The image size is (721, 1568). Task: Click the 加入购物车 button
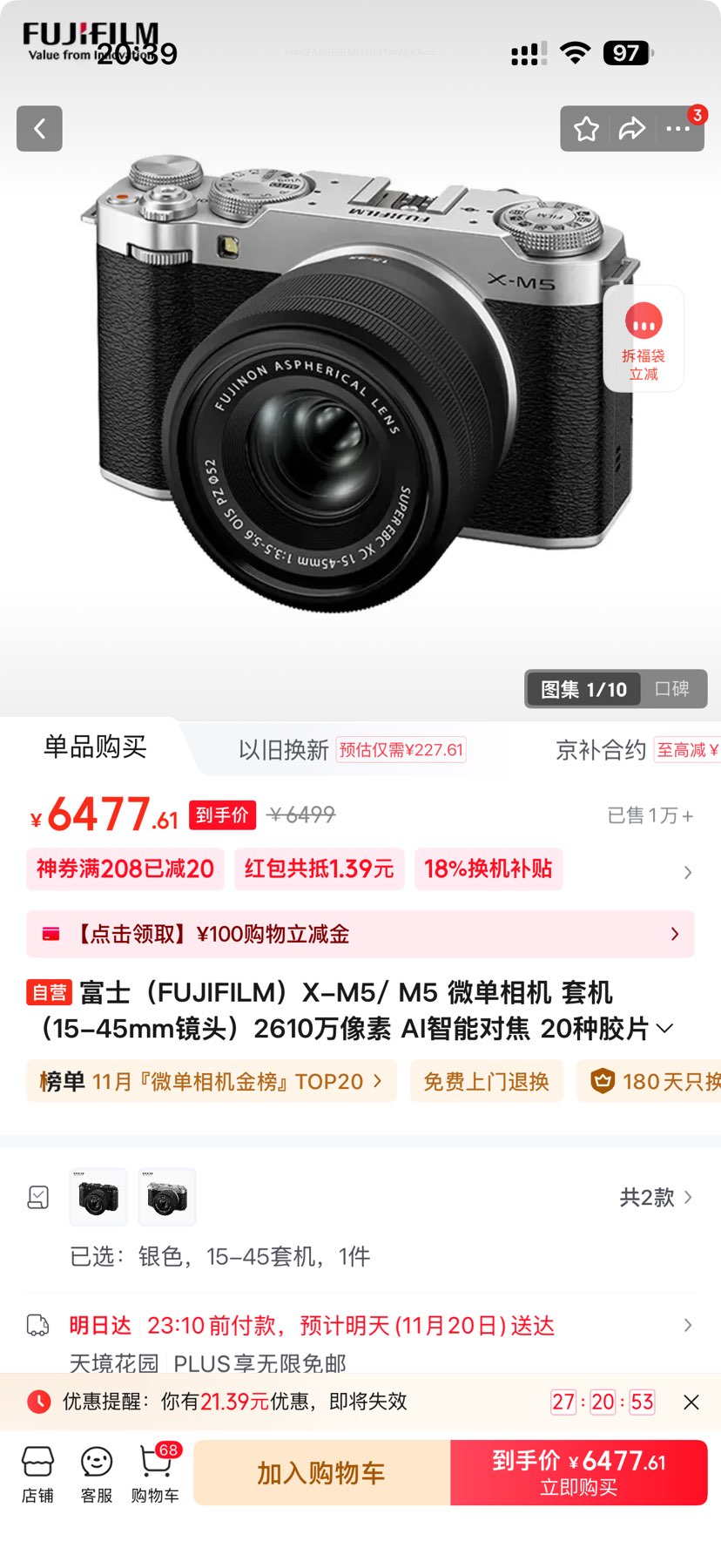coord(321,1473)
